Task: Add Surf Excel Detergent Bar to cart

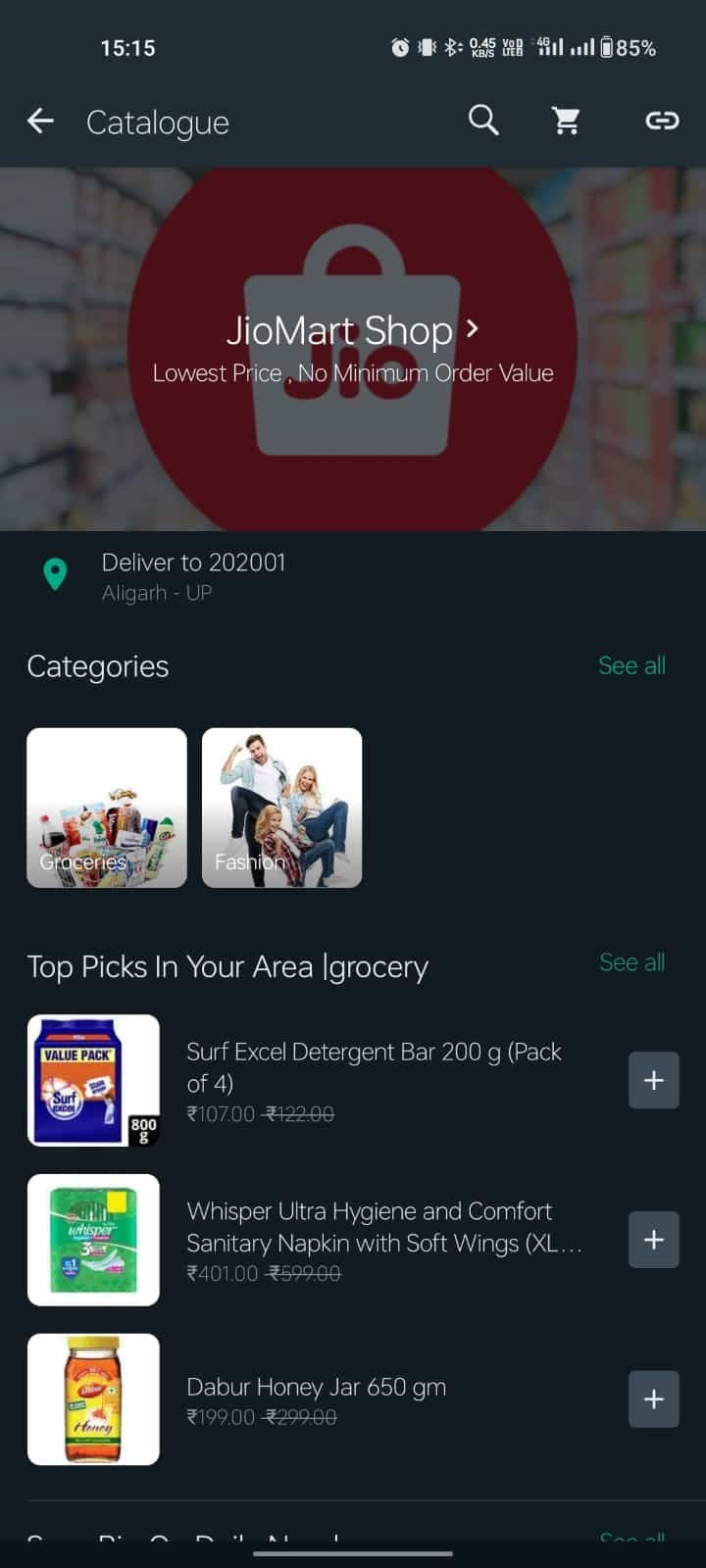Action: [x=653, y=1081]
